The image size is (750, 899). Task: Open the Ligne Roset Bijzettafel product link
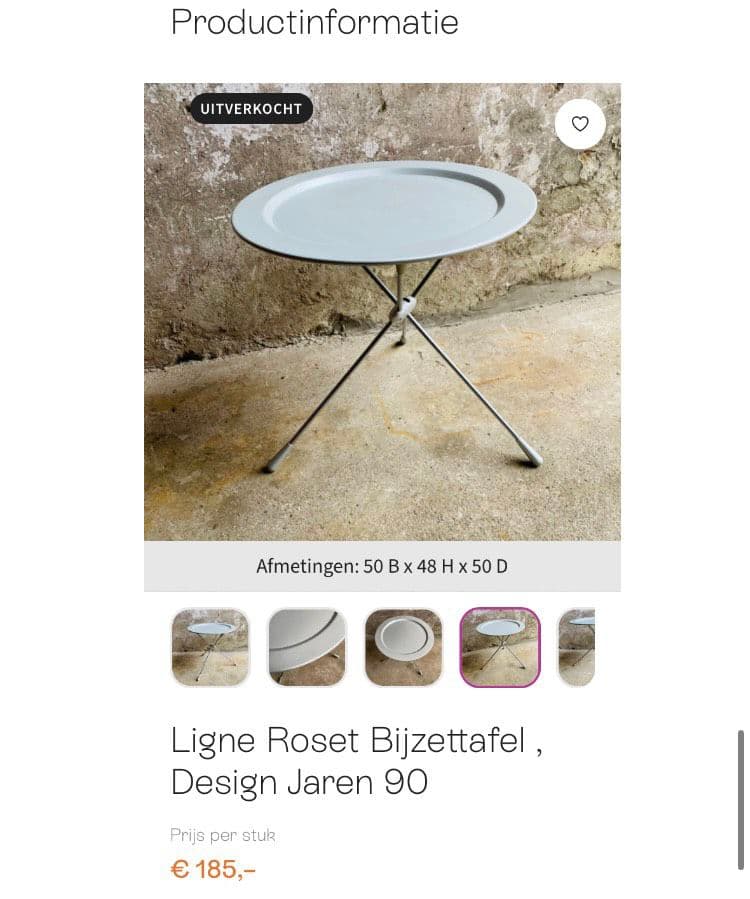(357, 740)
